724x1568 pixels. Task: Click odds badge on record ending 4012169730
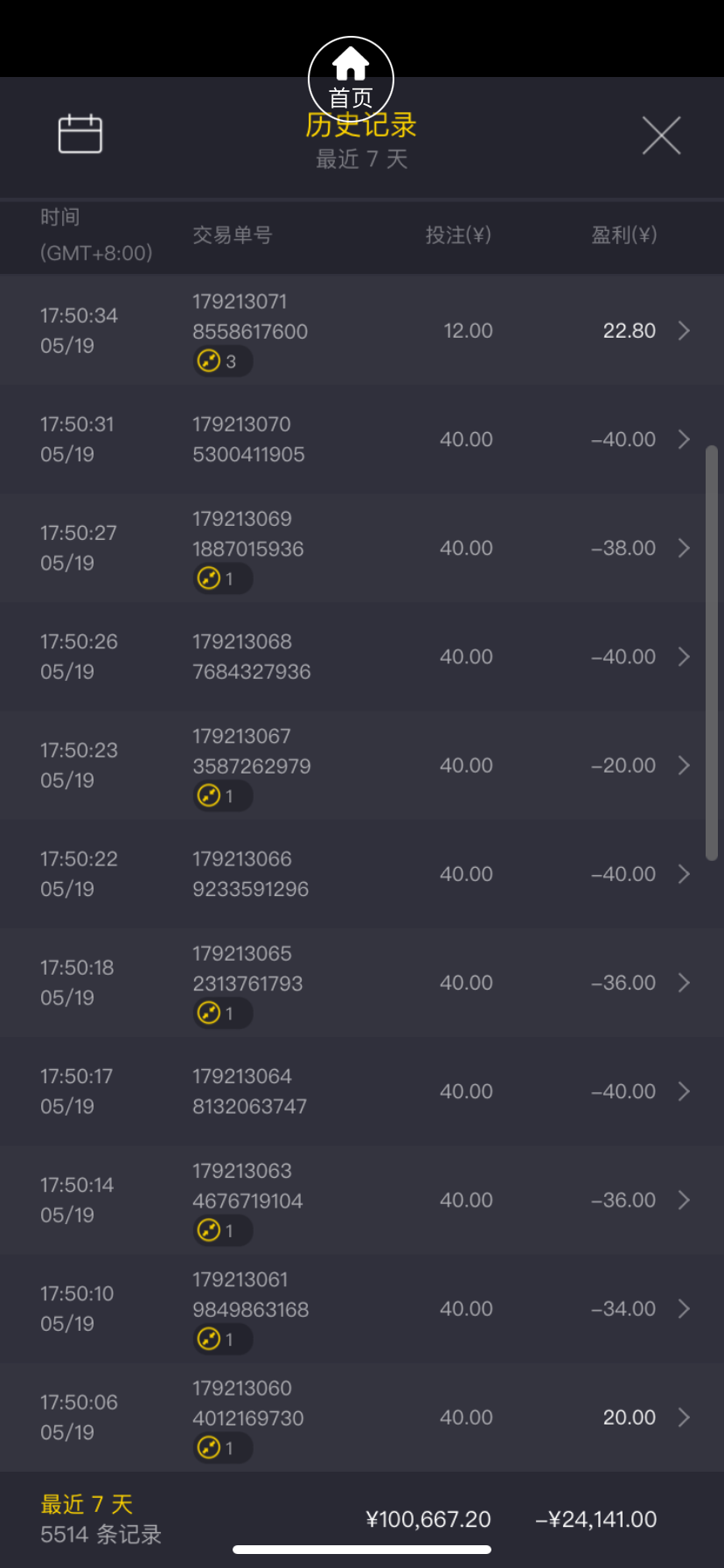pos(222,1448)
